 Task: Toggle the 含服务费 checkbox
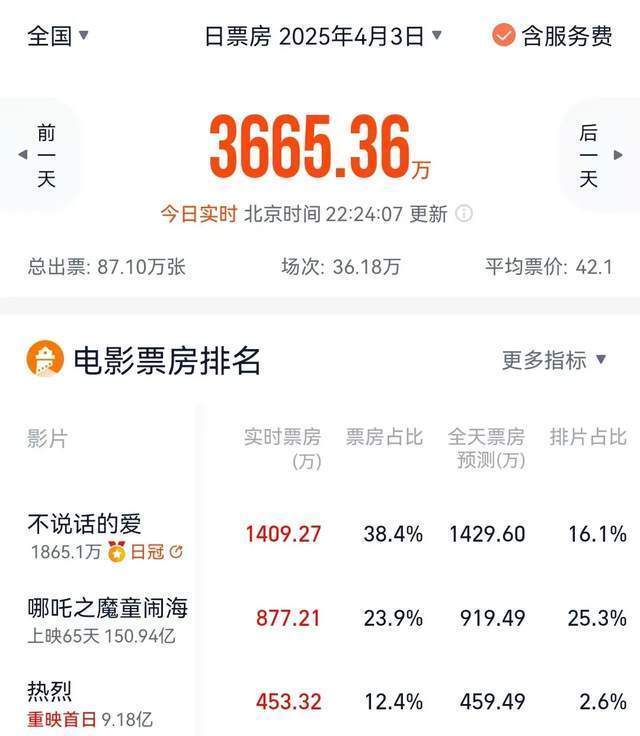point(503,36)
